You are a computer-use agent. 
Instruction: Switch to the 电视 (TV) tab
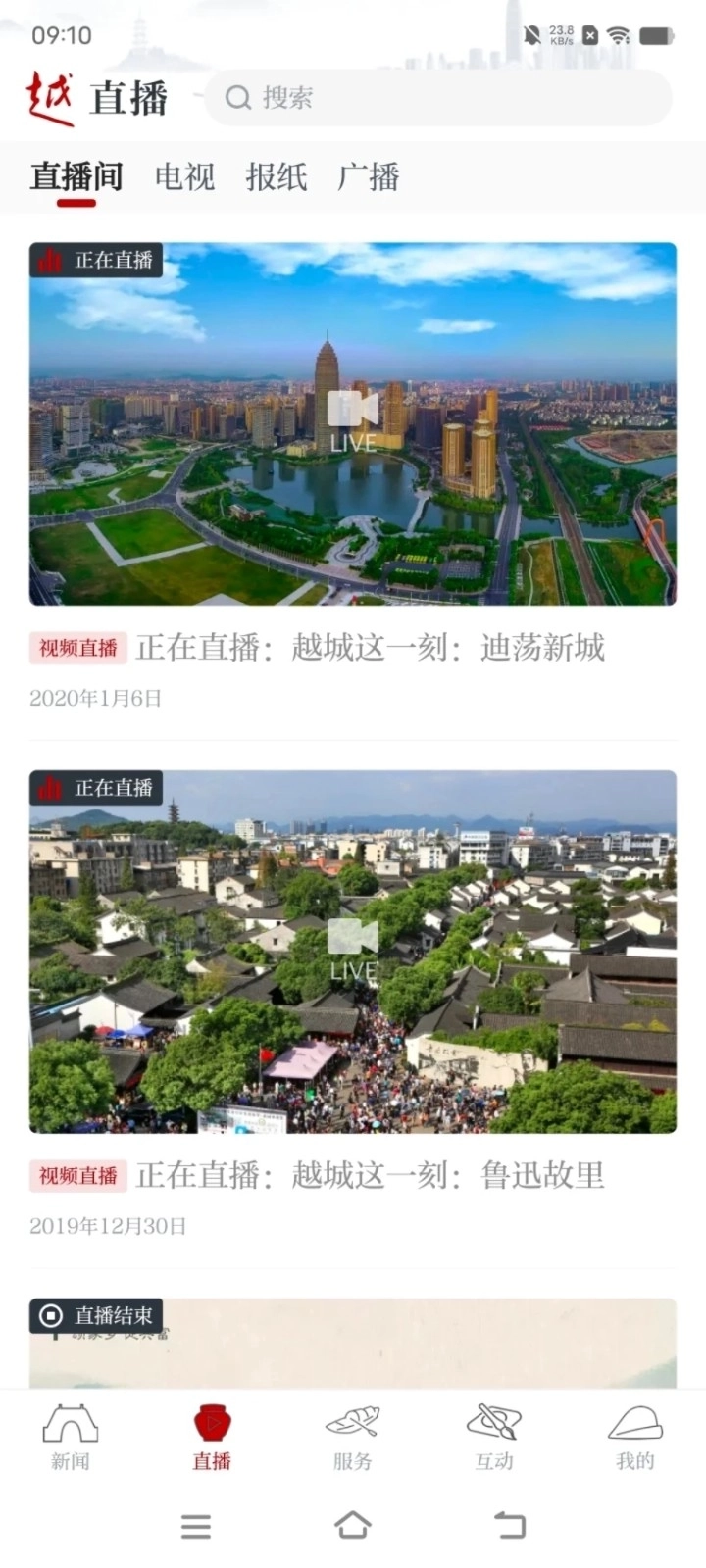185,177
